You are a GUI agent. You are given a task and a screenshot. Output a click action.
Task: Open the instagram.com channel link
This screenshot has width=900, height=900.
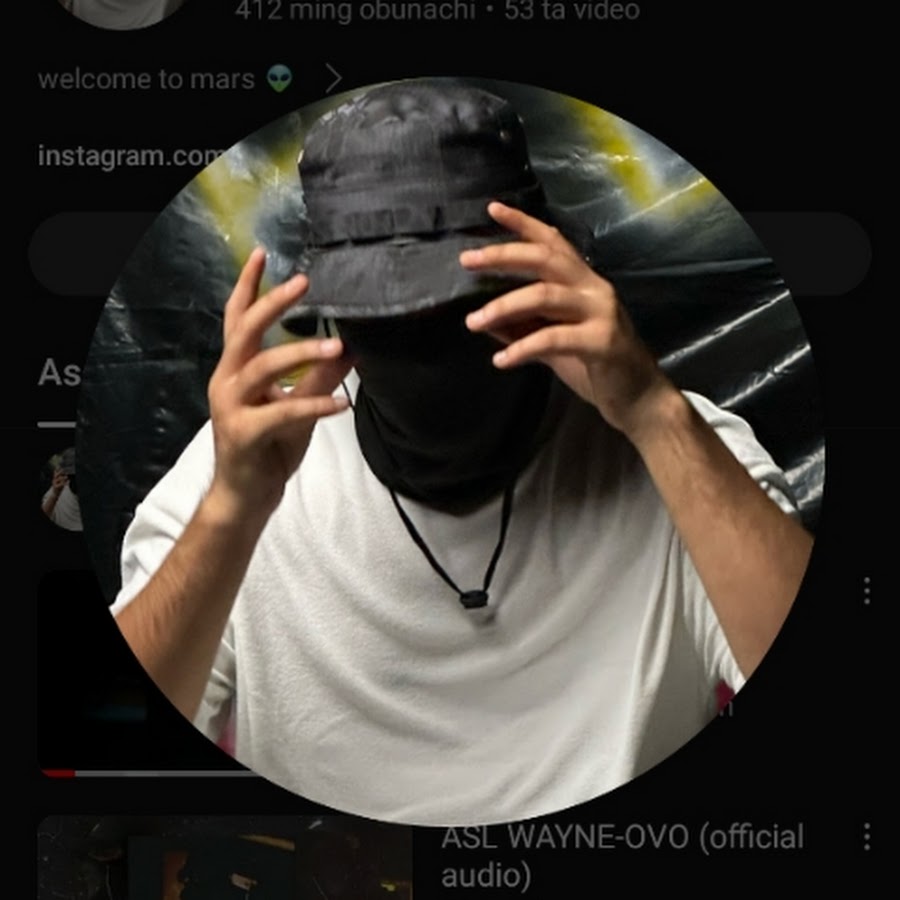130,157
